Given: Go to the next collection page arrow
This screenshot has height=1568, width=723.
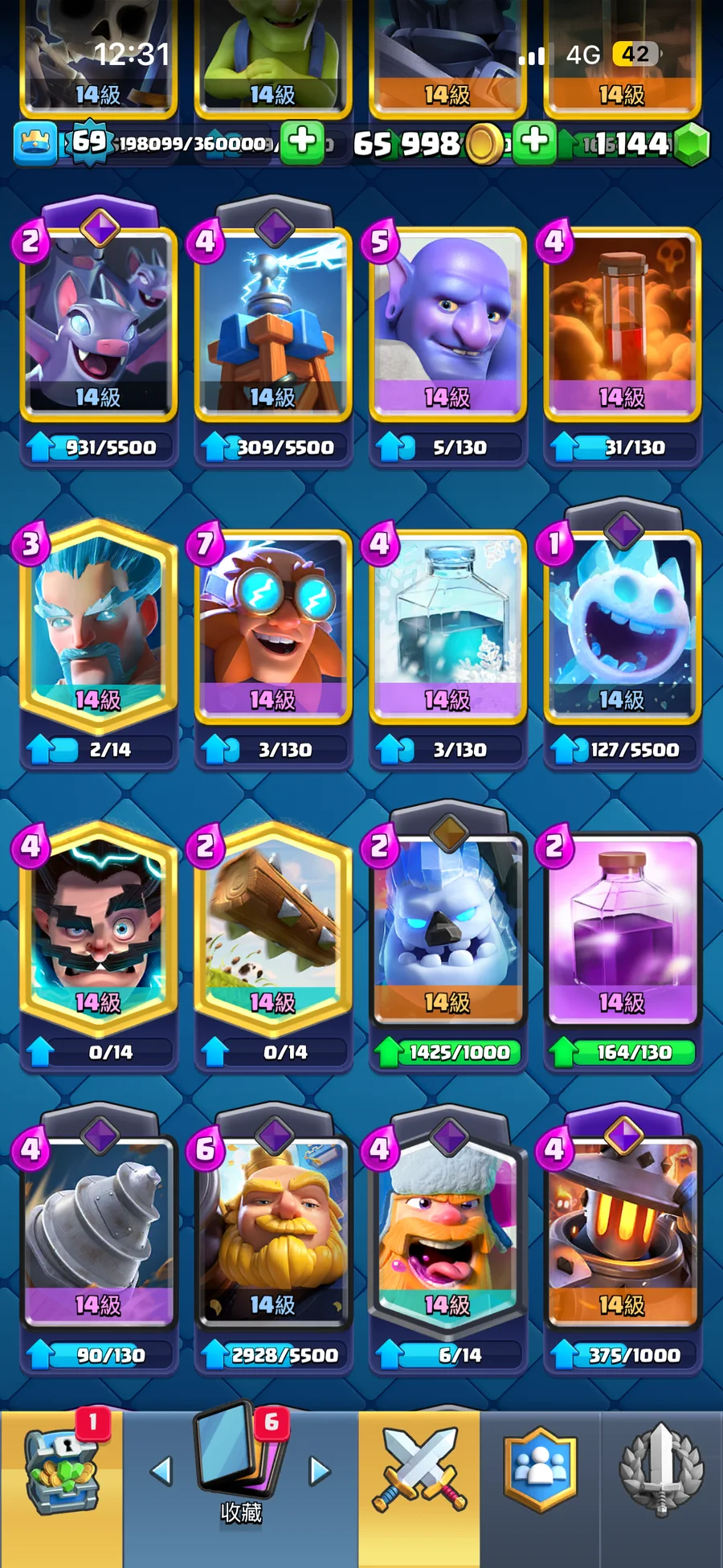Looking at the screenshot, I should point(321,1471).
